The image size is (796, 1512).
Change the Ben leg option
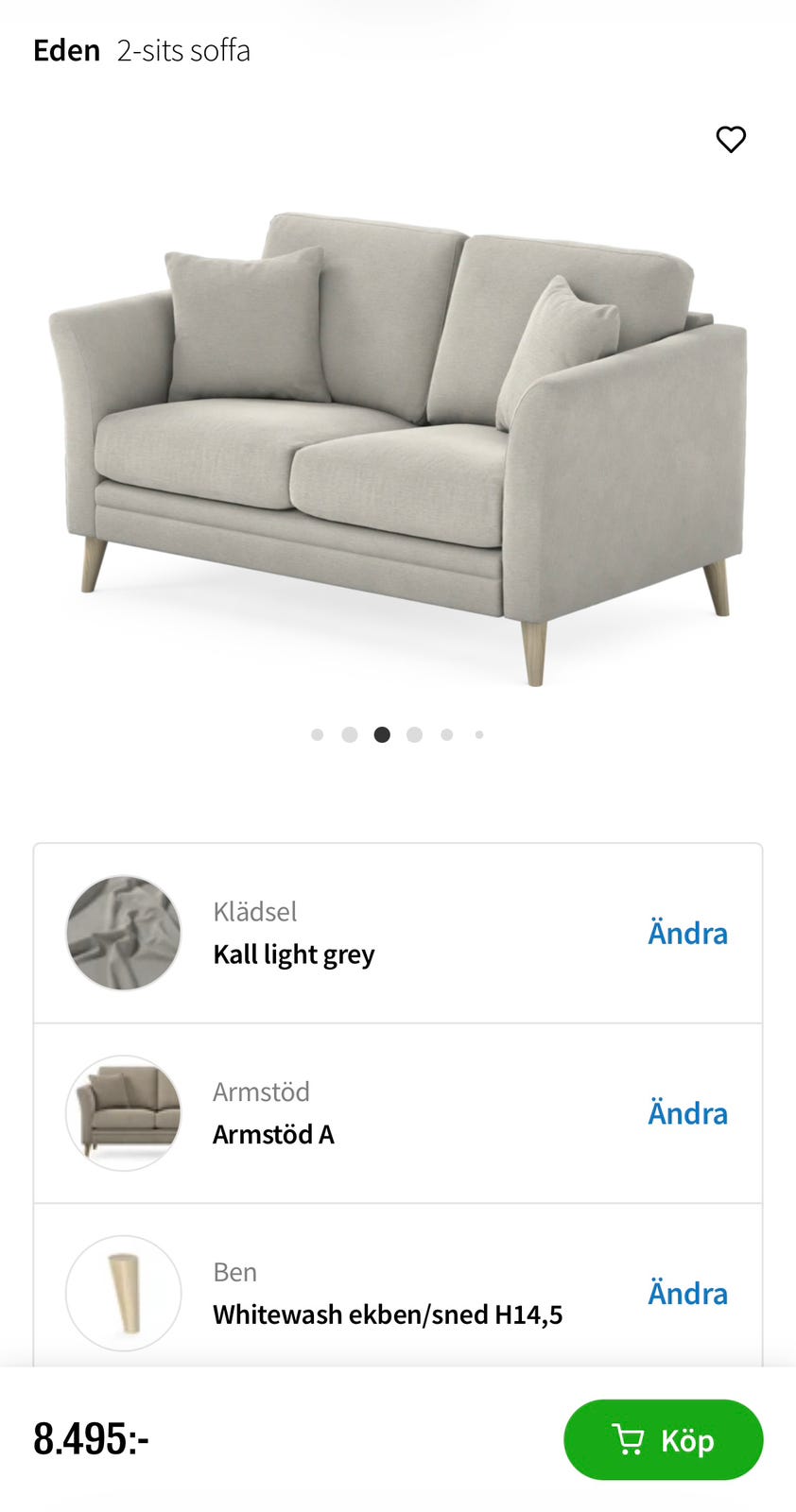(687, 1293)
